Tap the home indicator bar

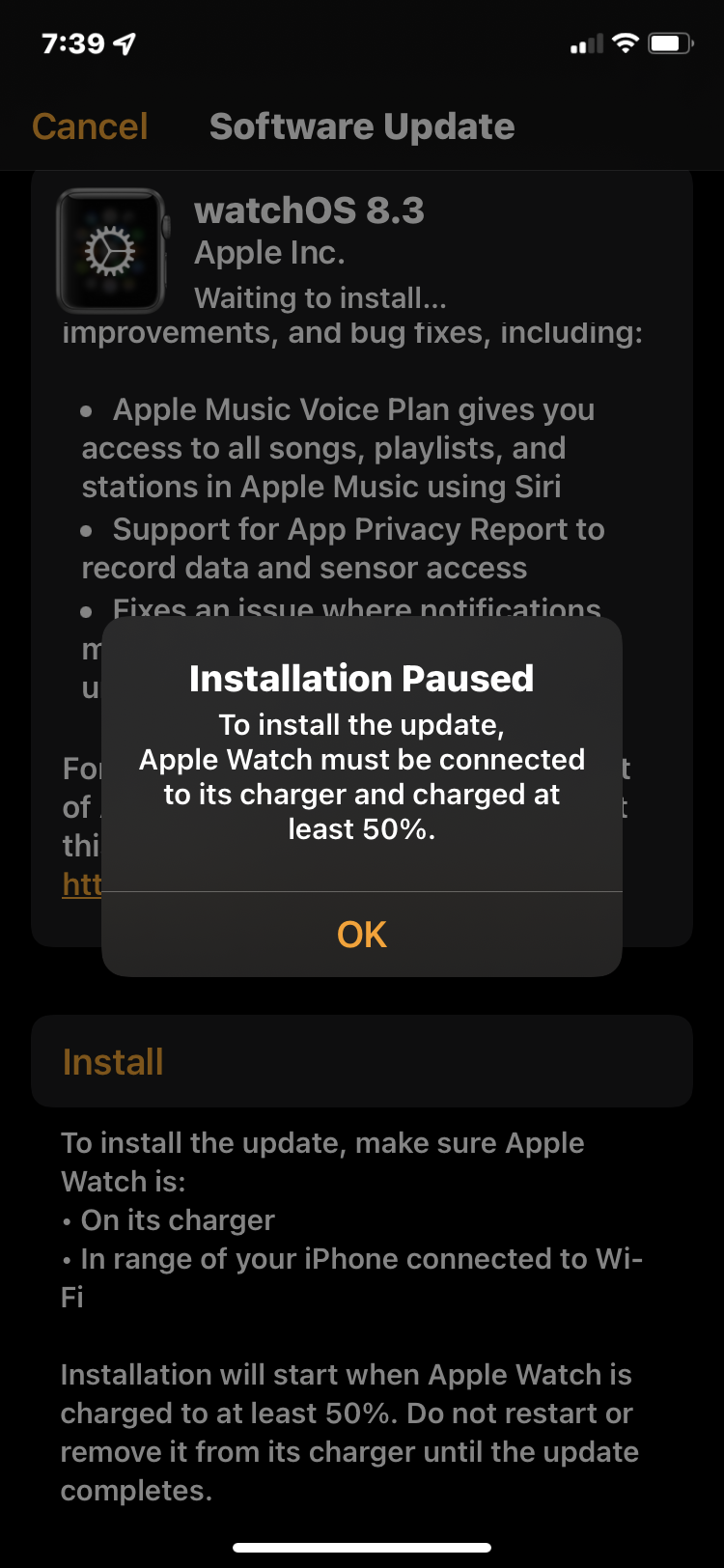pyautogui.click(x=361, y=1544)
